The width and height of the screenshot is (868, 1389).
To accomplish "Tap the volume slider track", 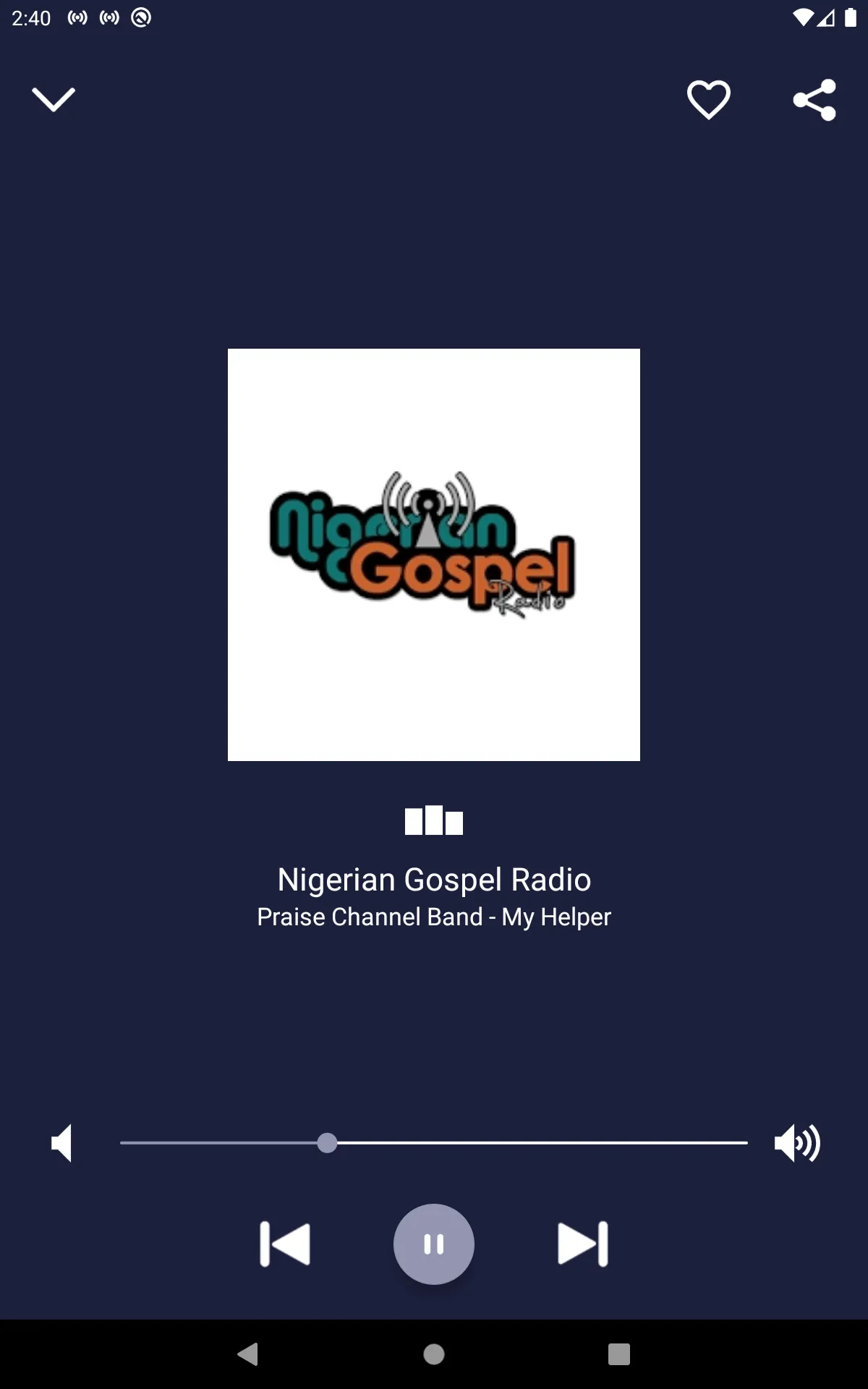I will pos(434,1143).
